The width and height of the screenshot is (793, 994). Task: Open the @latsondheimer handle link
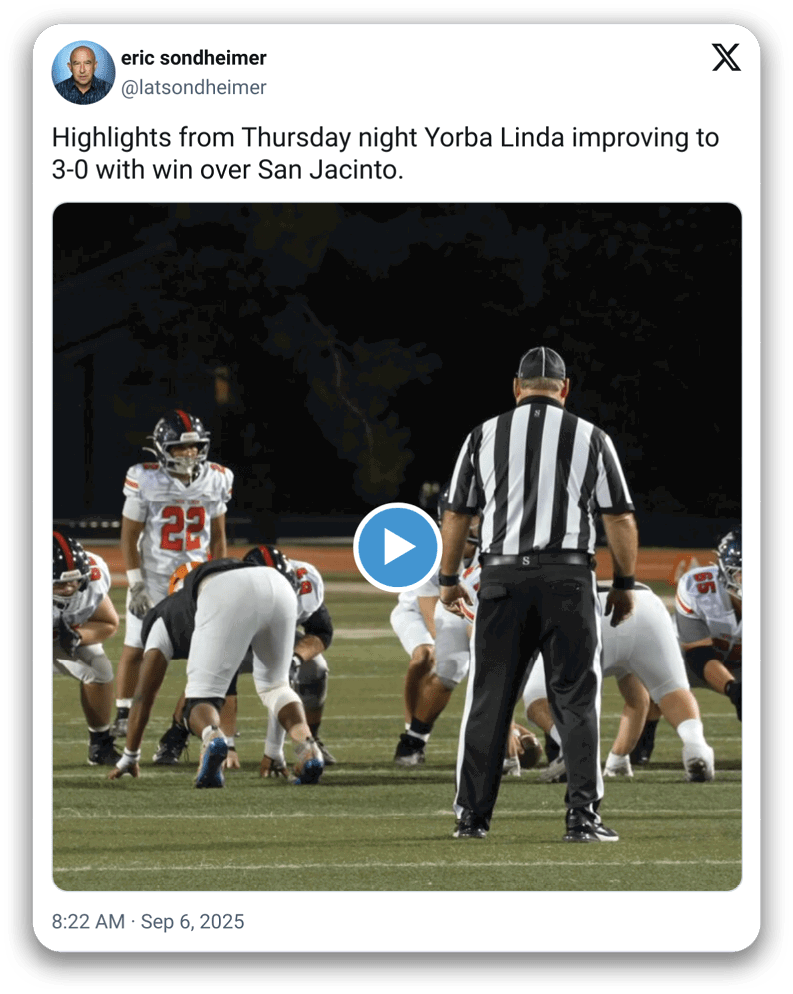click(194, 88)
